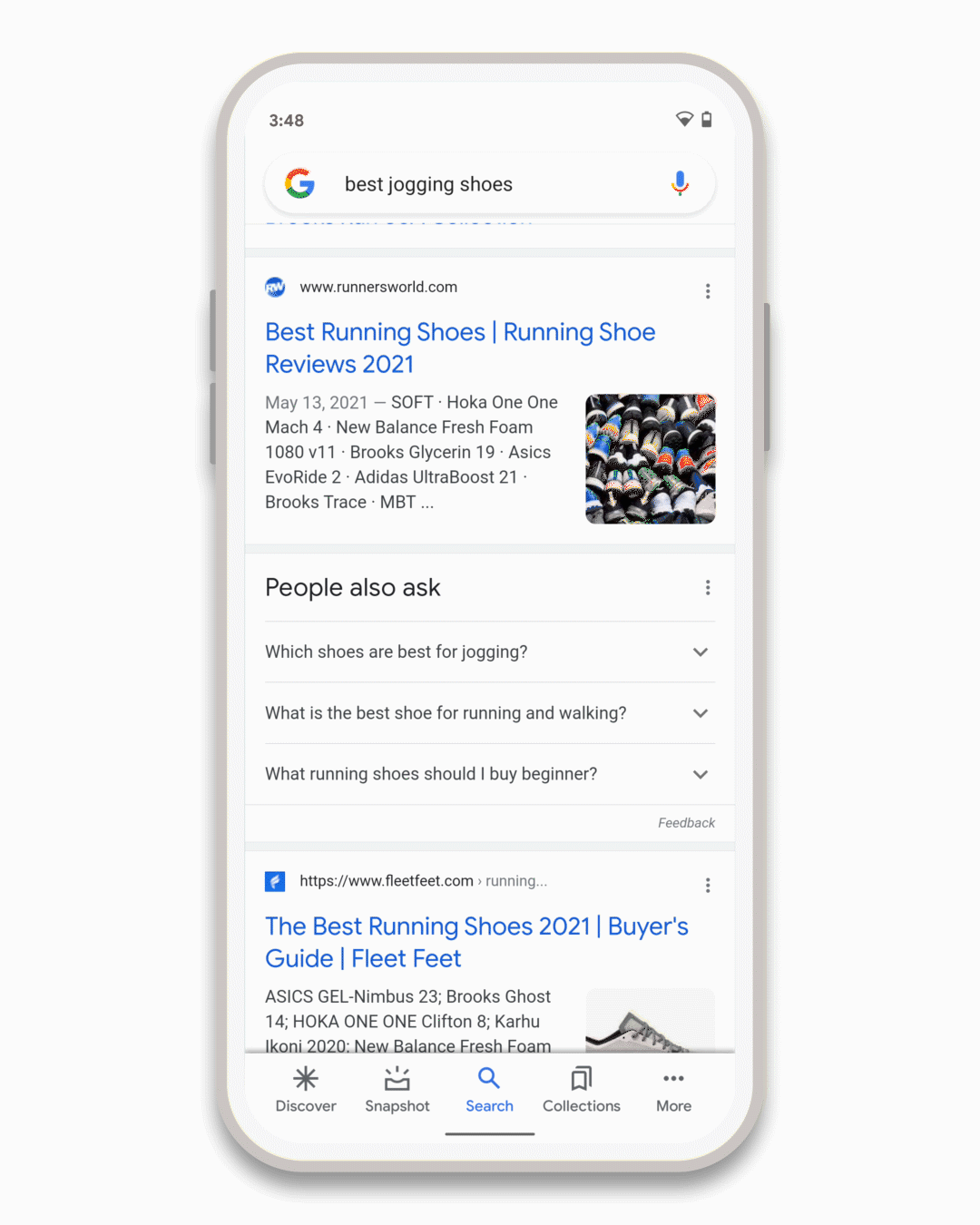Open the More tab
Image resolution: width=980 pixels, height=1225 pixels.
(x=673, y=1089)
